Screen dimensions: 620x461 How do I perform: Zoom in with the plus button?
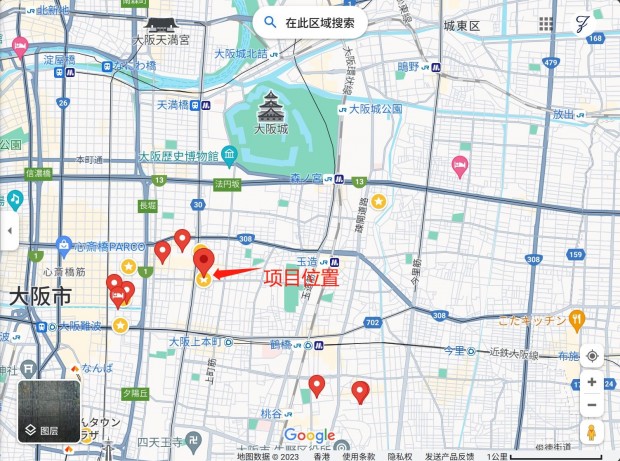coord(592,383)
